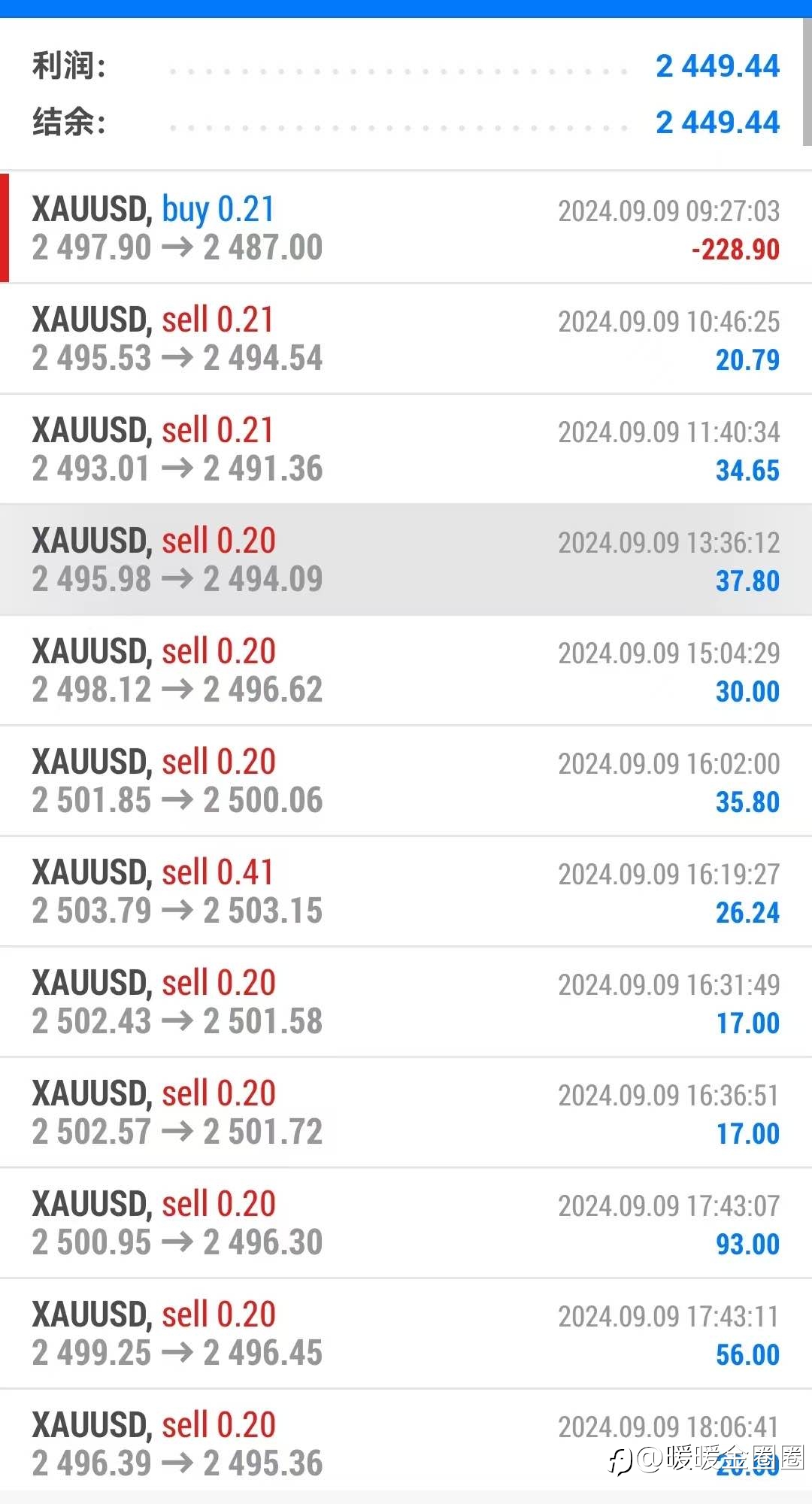
Task: Open the sell trade closed at 18:06:41
Action: (x=406, y=1441)
